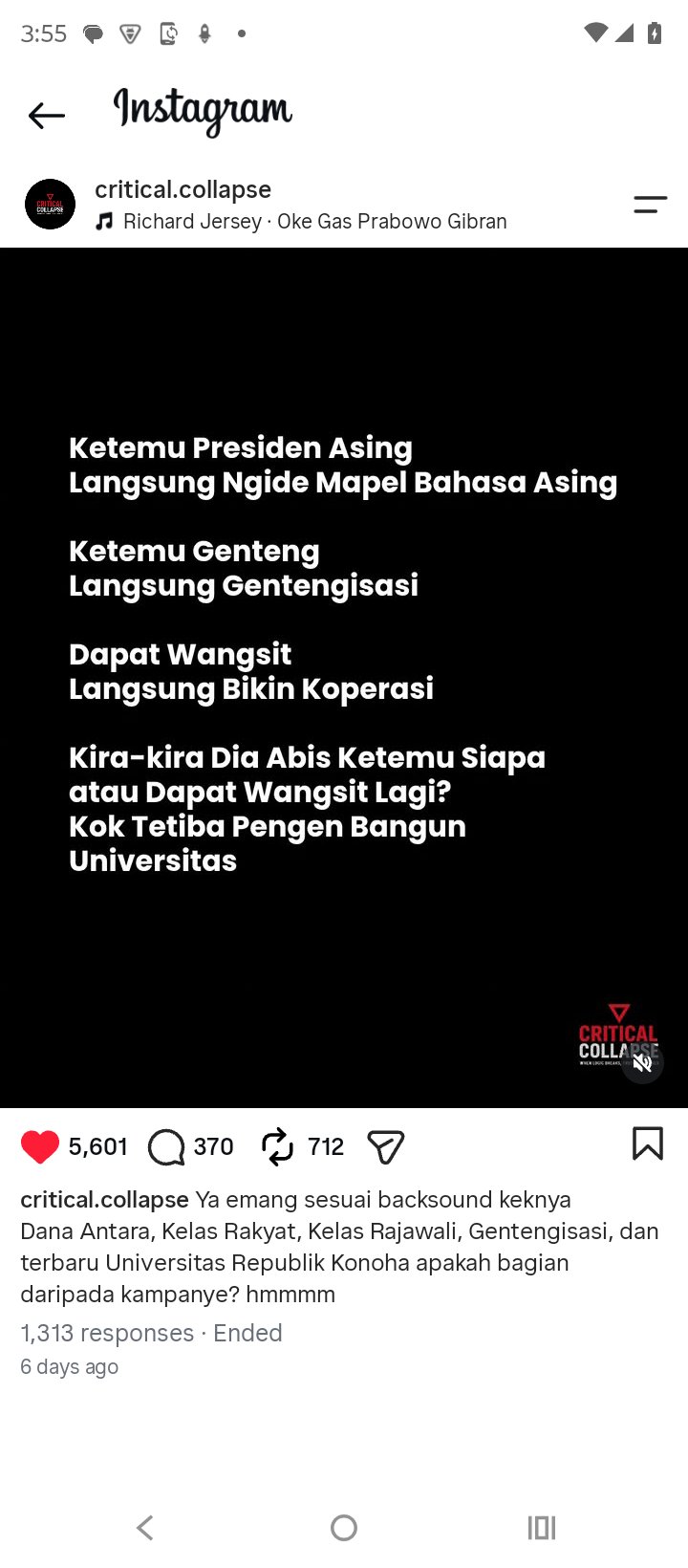
Task: Open critical.collapse profile picture
Action: [x=50, y=204]
